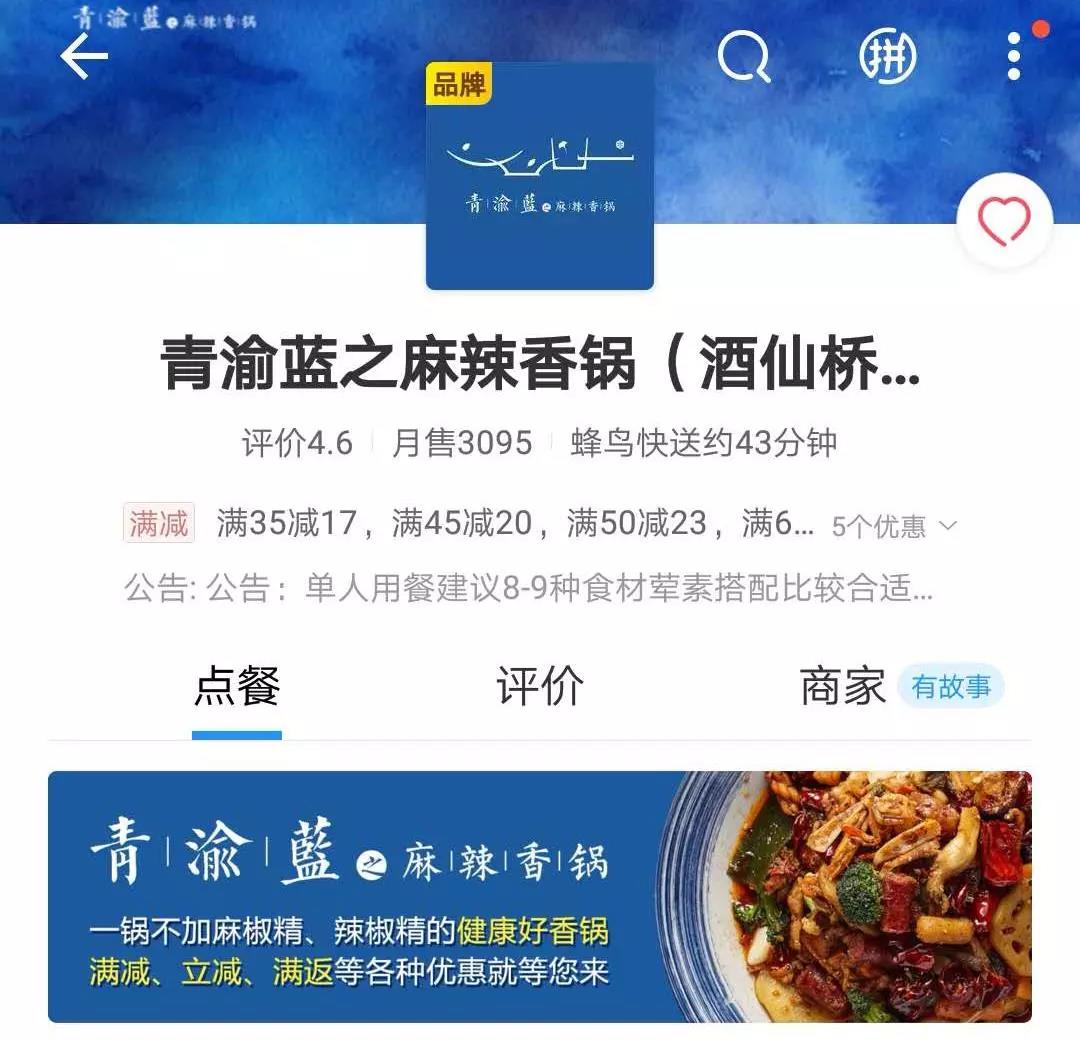The image size is (1080, 1040).
Task: Open the store logo with 品牌 badge
Action: coord(540,177)
